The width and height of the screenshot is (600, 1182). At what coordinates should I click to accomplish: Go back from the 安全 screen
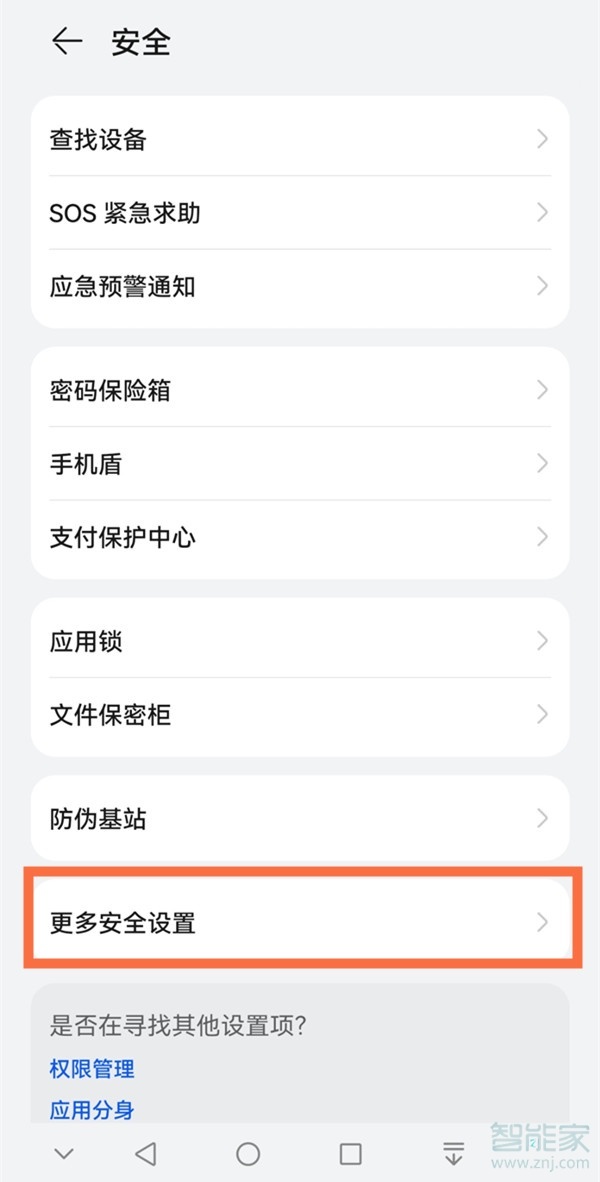(67, 41)
